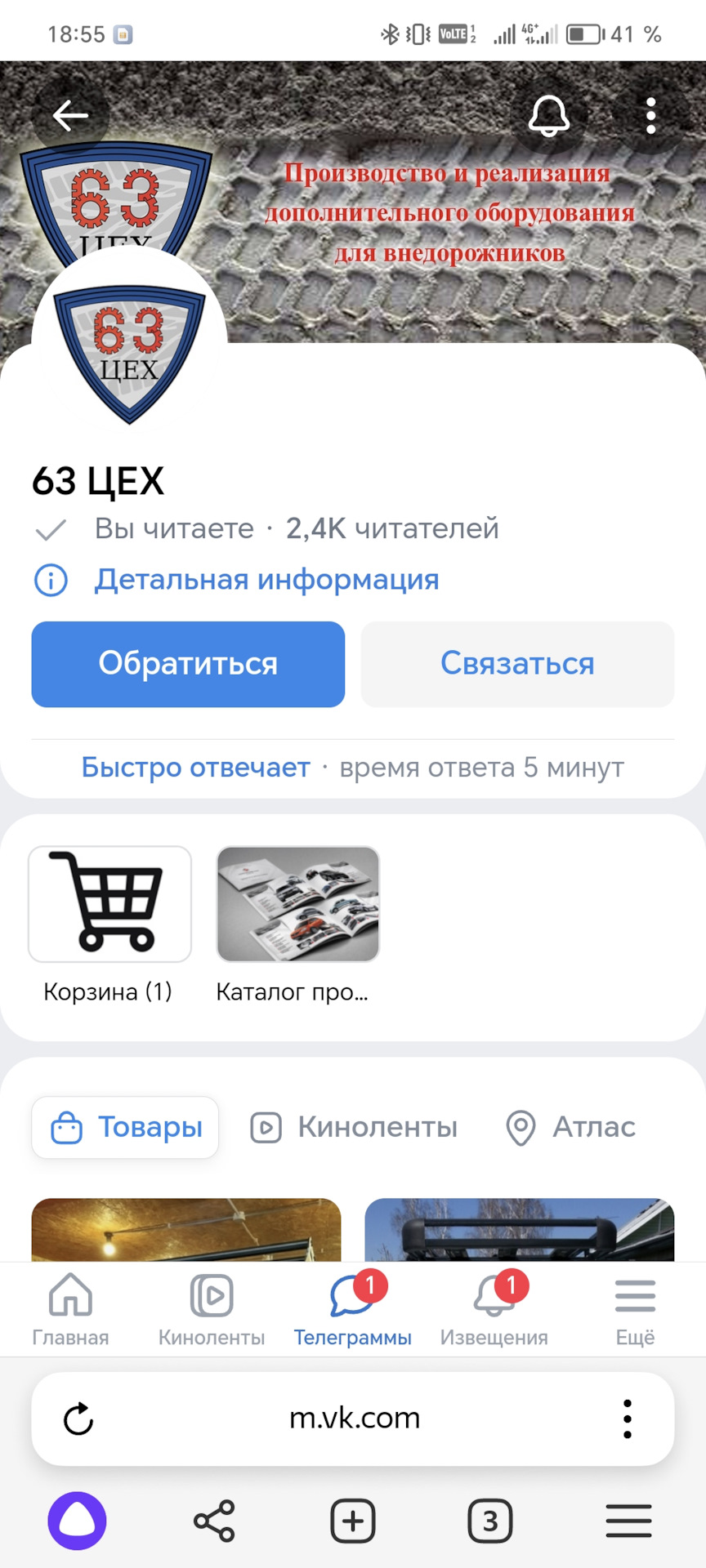Image resolution: width=706 pixels, height=1568 pixels.
Task: Open the Каталог про... tile
Action: [x=297, y=905]
